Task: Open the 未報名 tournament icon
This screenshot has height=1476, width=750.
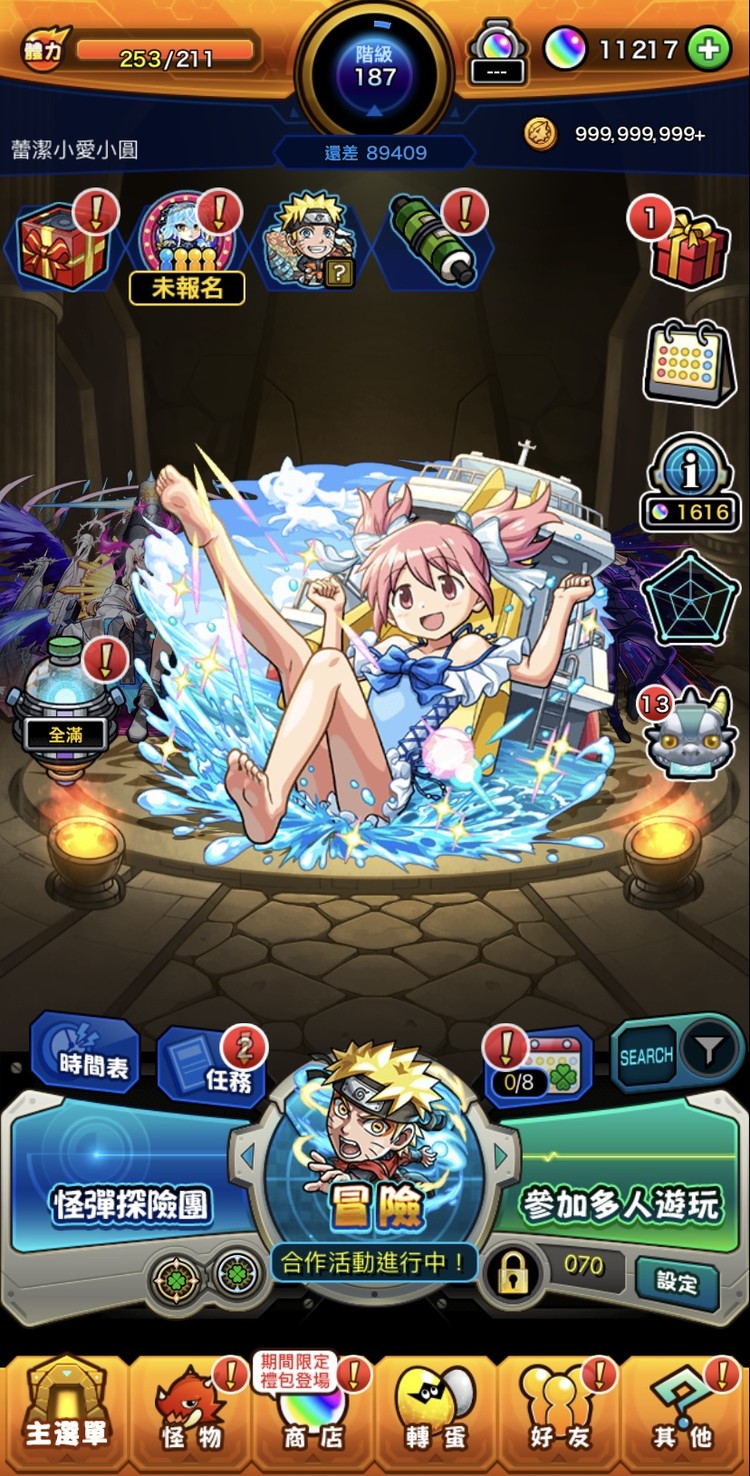Action: 186,245
